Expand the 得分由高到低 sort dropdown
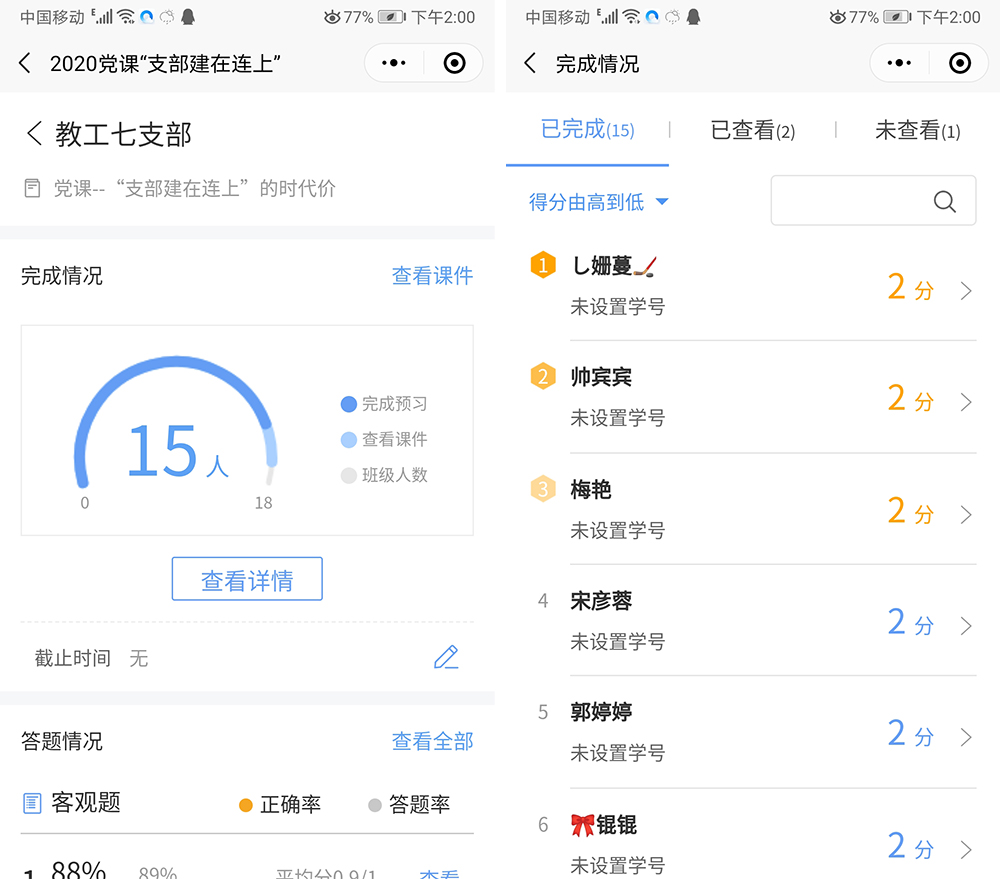The width and height of the screenshot is (1000, 879). 598,202
